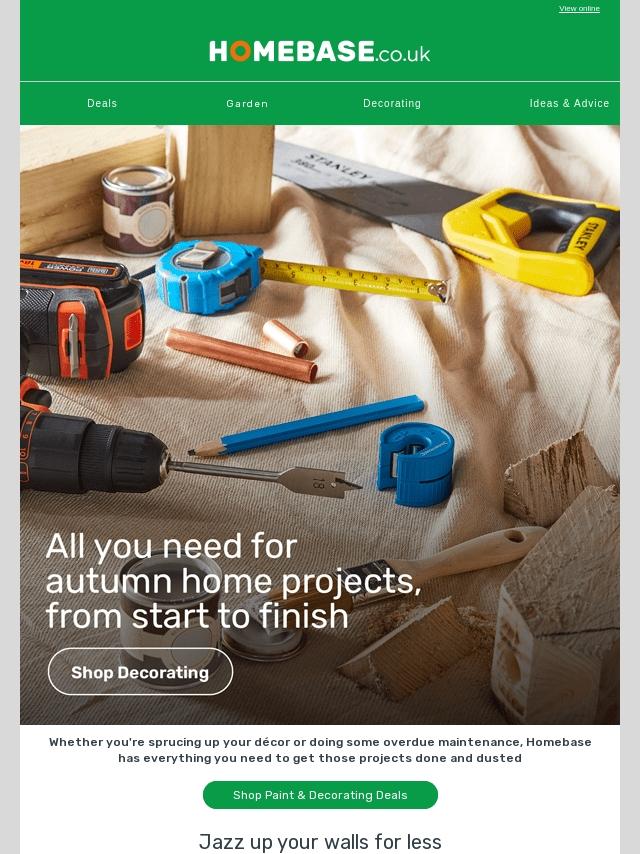The width and height of the screenshot is (640, 854).
Task: Go to the Deals section
Action: 102,103
